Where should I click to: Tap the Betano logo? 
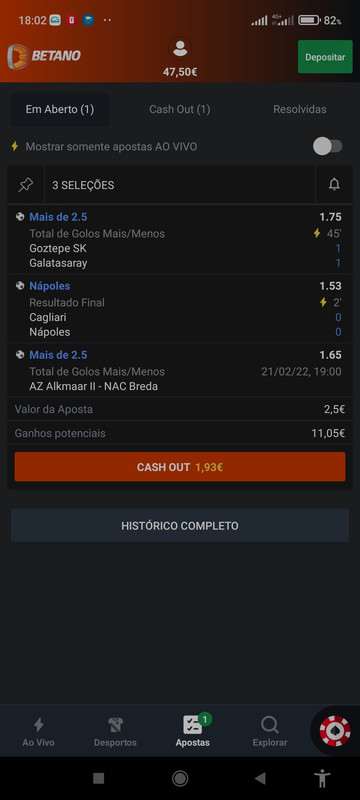pos(44,56)
